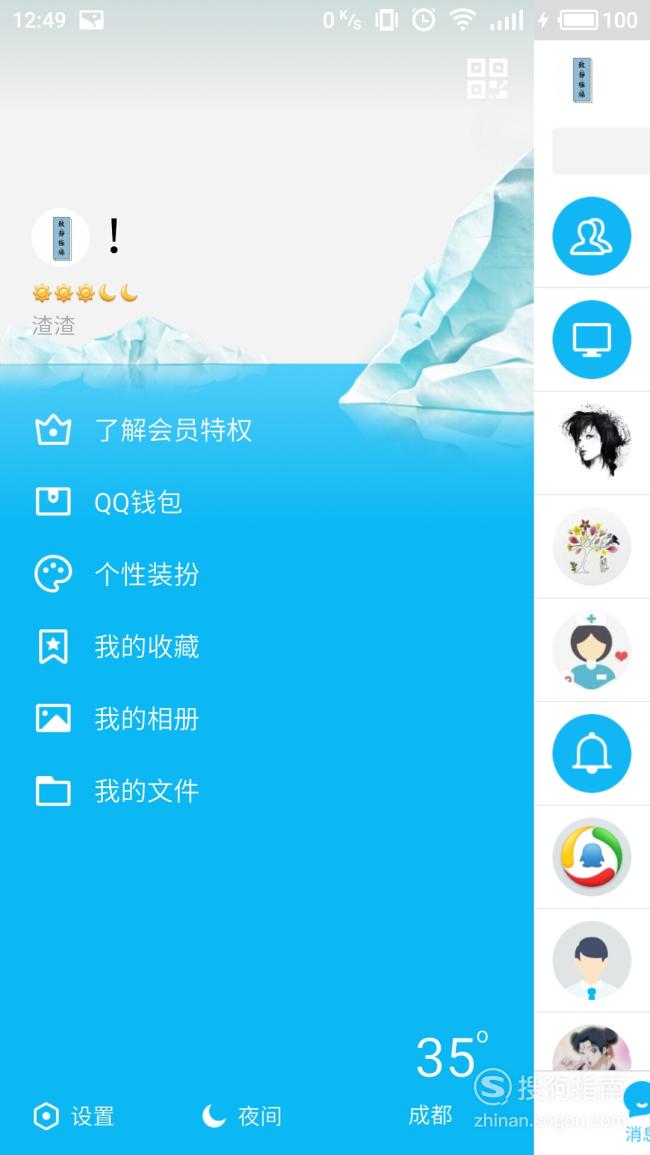This screenshot has height=1155, width=650.
Task: Switch to 夜间 mode
Action: point(242,1116)
